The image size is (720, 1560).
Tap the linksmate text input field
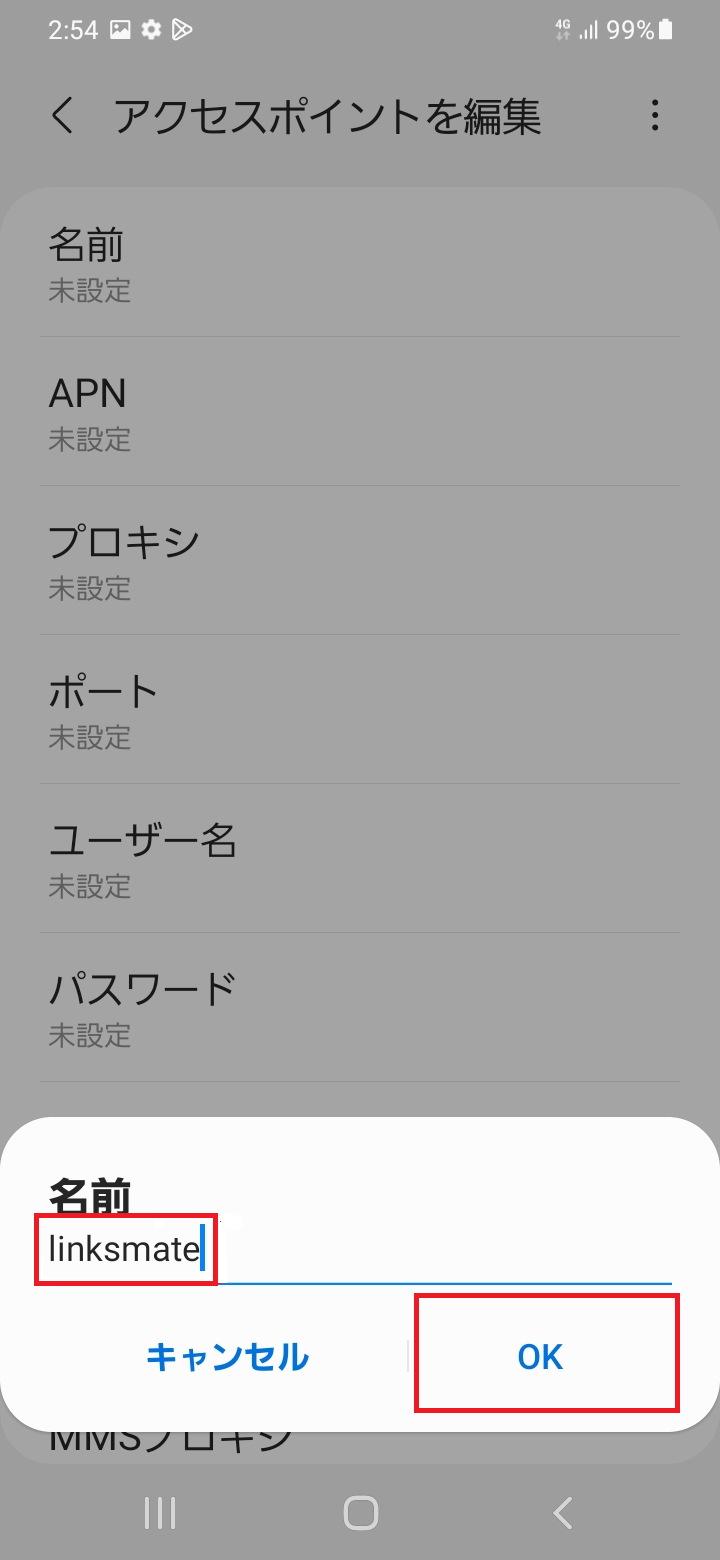[125, 1248]
